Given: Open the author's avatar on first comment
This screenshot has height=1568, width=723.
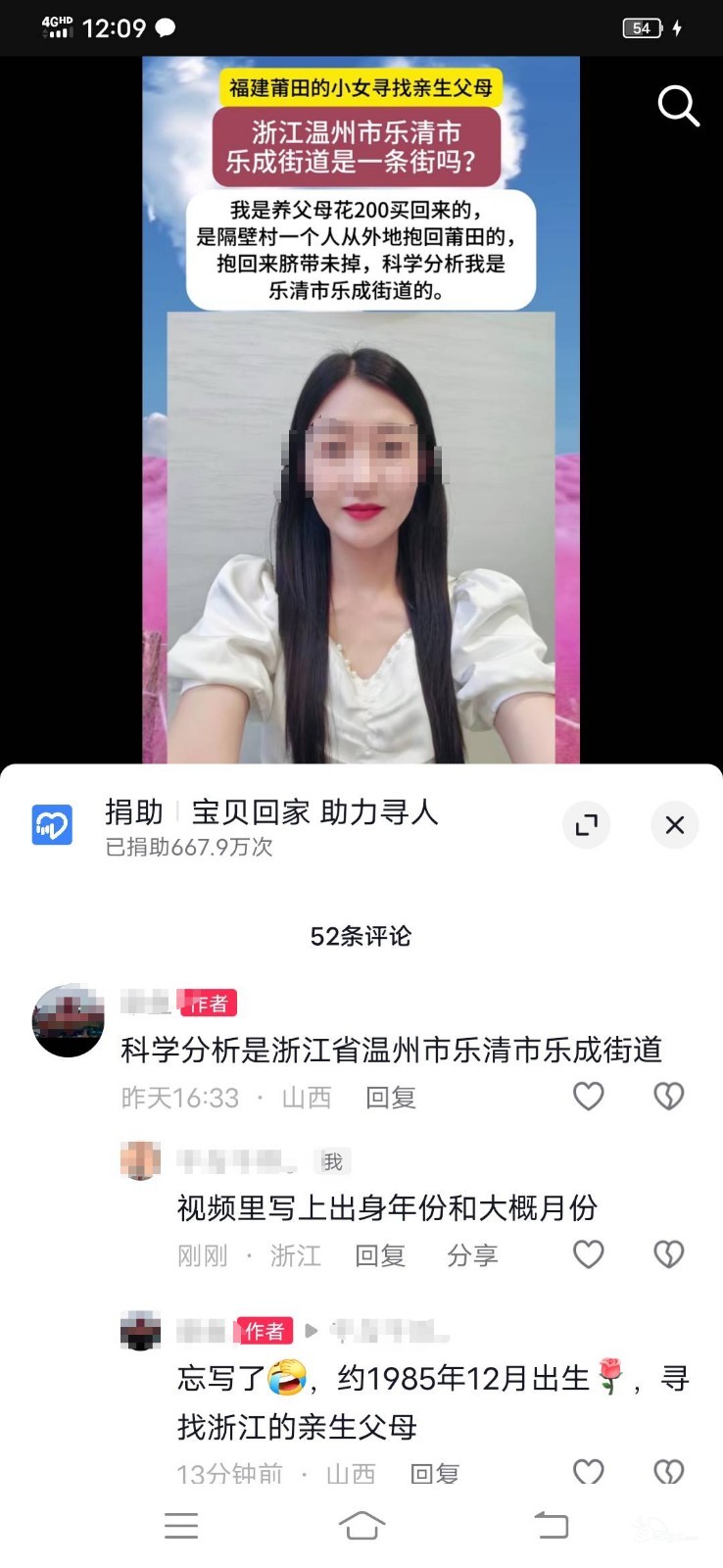Looking at the screenshot, I should (69, 1021).
